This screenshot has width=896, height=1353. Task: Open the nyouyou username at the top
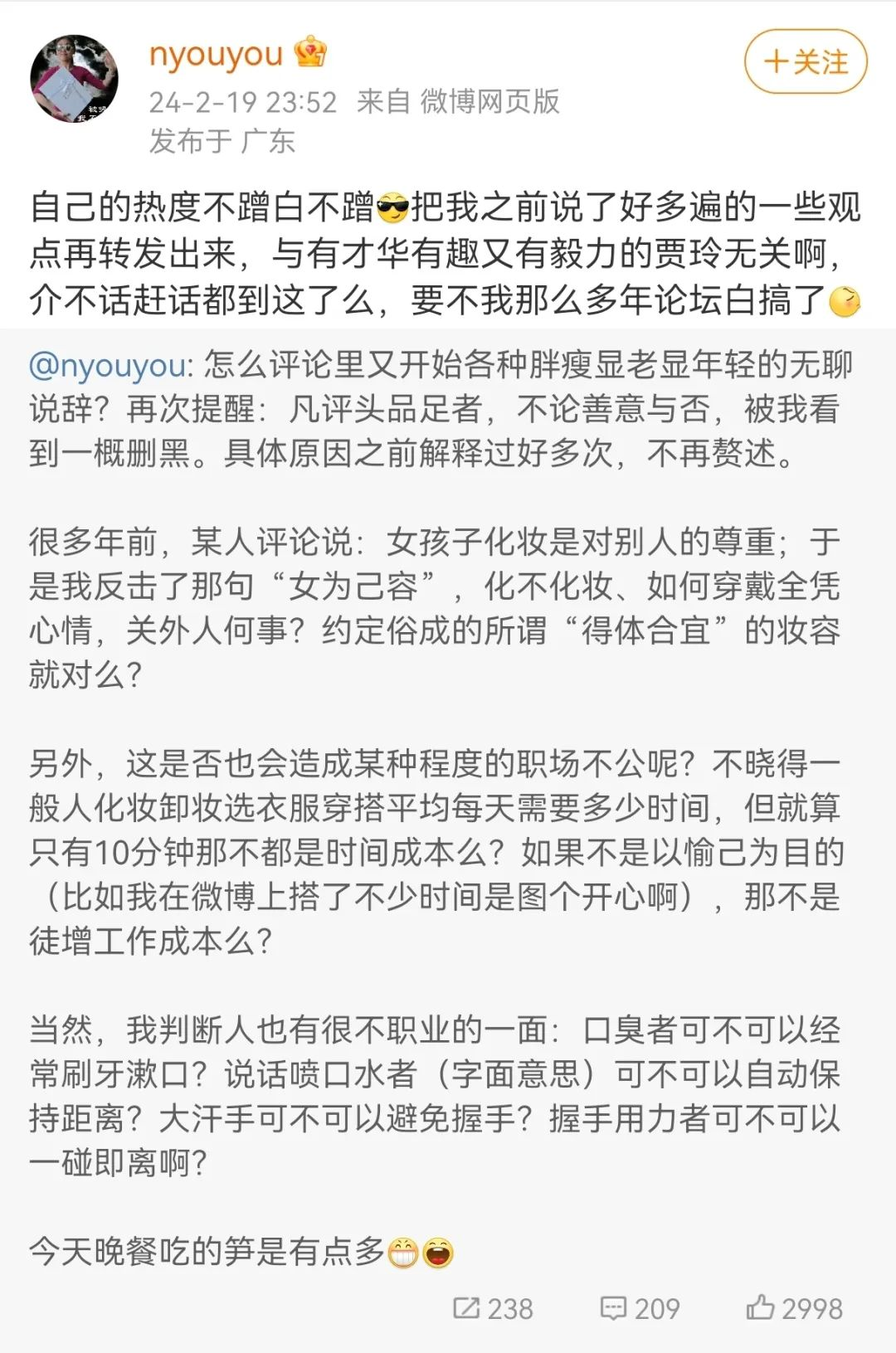point(216,55)
